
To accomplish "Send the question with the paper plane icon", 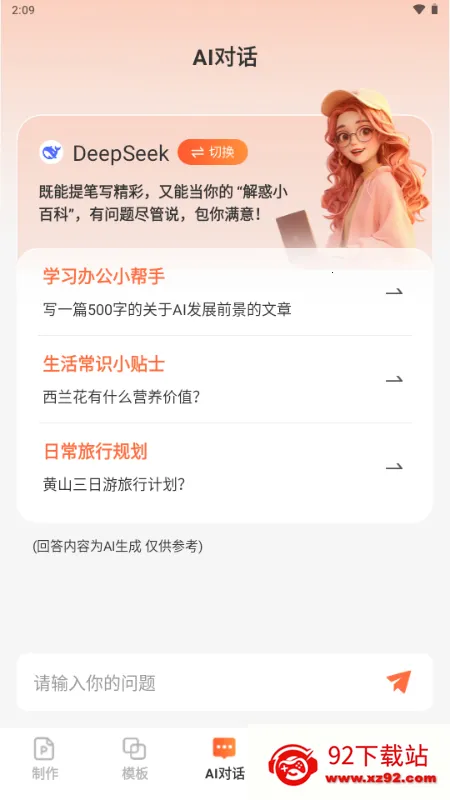I will coord(398,682).
